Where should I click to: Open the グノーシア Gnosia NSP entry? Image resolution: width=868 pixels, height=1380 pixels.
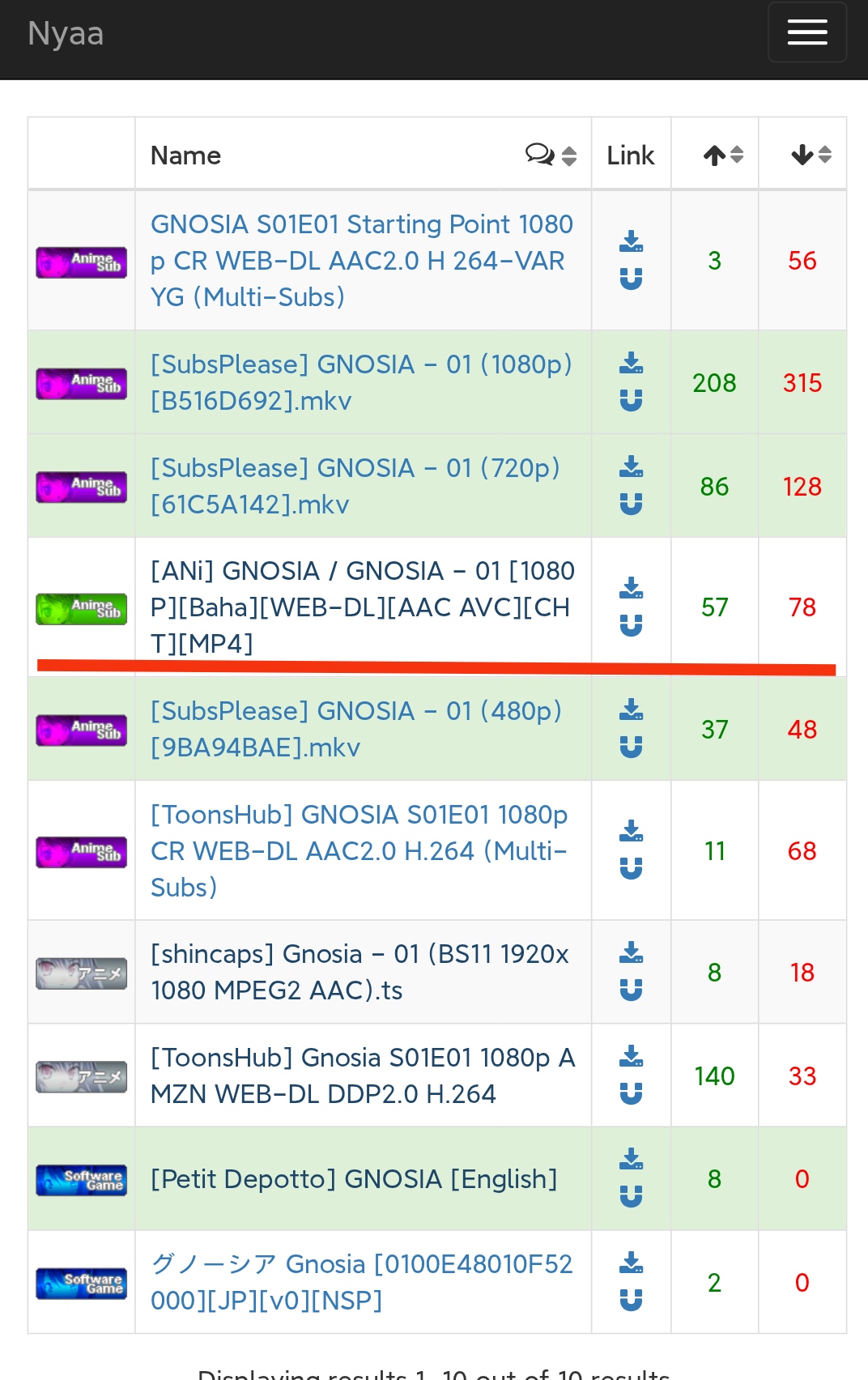361,1282
